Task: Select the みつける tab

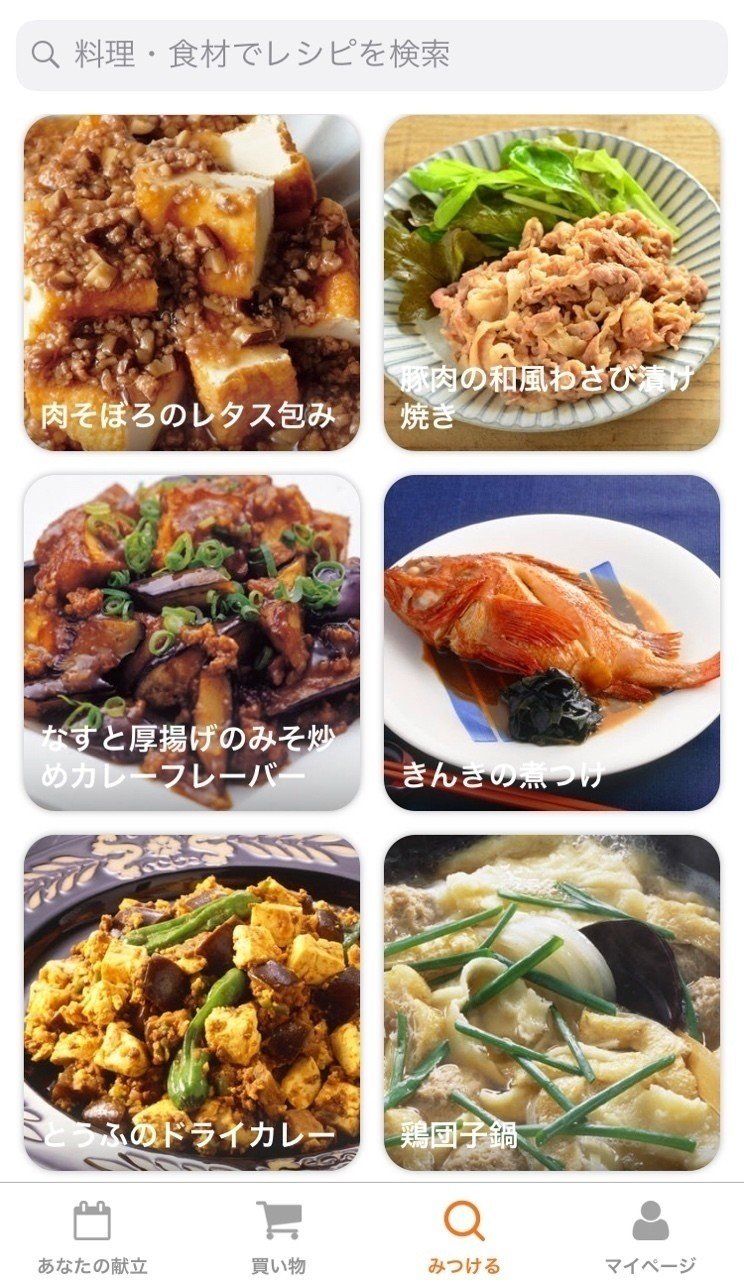Action: (464, 1236)
